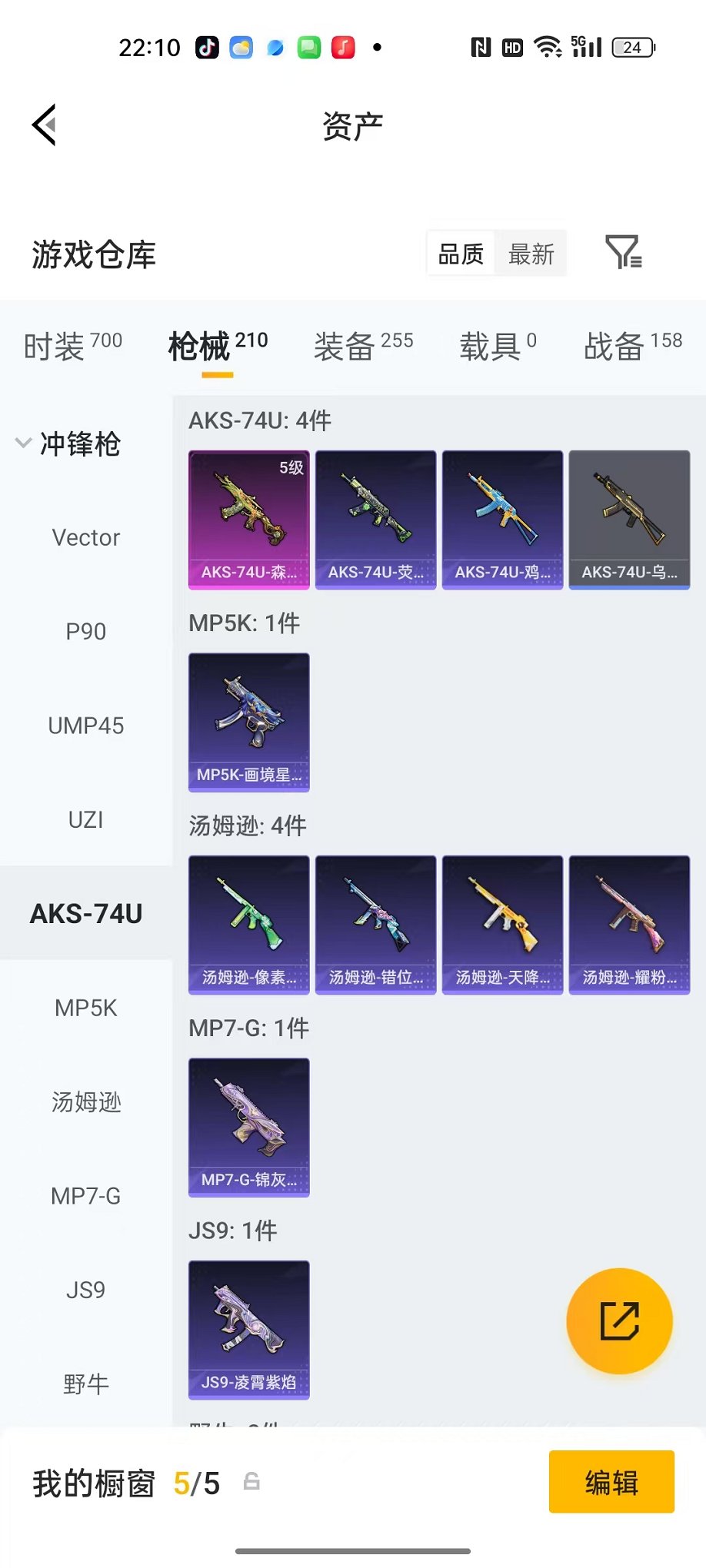Open the JS9-凌霄紫焰 skin card
This screenshot has height=1568, width=706.
[x=249, y=1330]
